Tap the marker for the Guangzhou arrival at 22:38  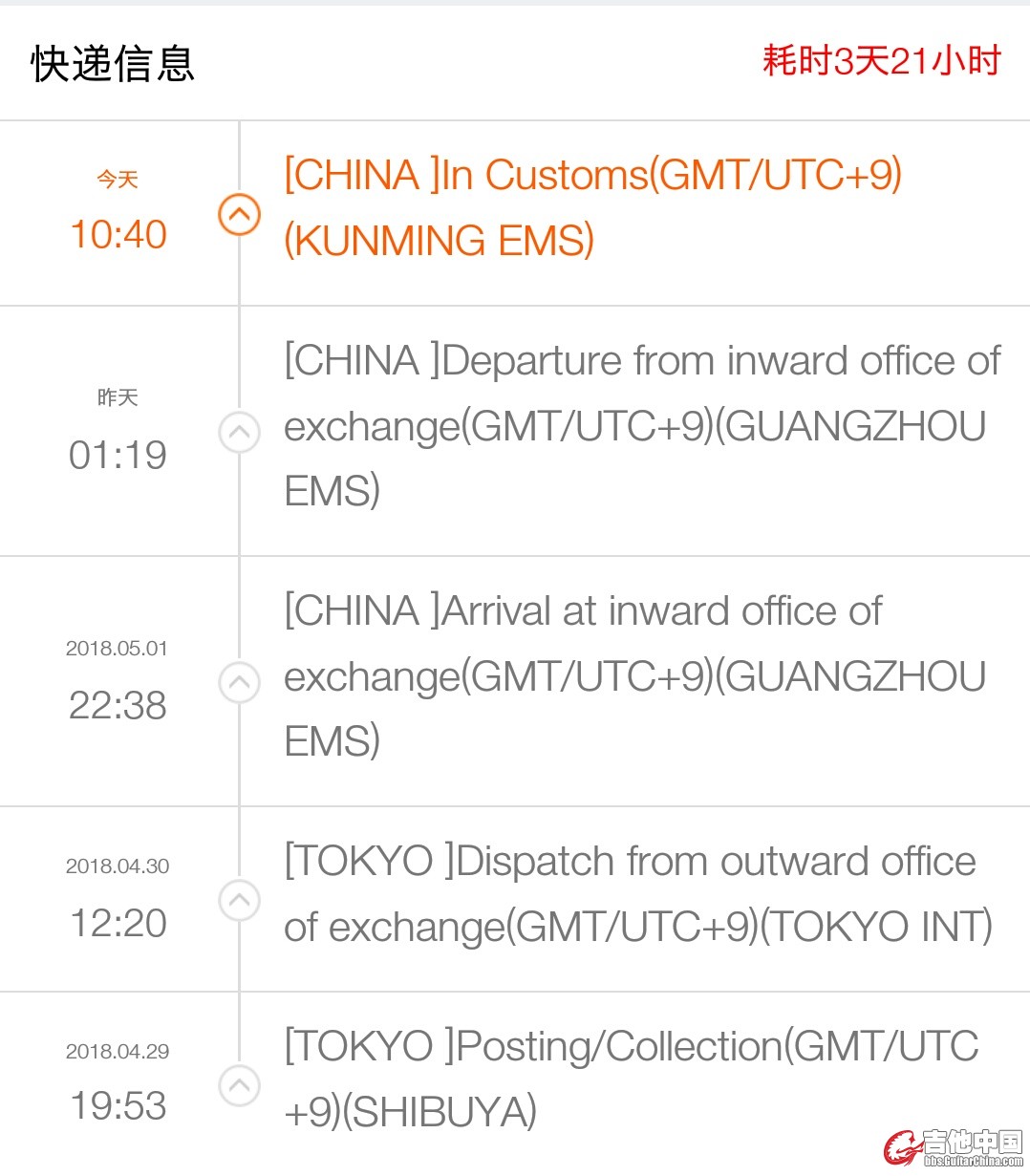click(239, 683)
